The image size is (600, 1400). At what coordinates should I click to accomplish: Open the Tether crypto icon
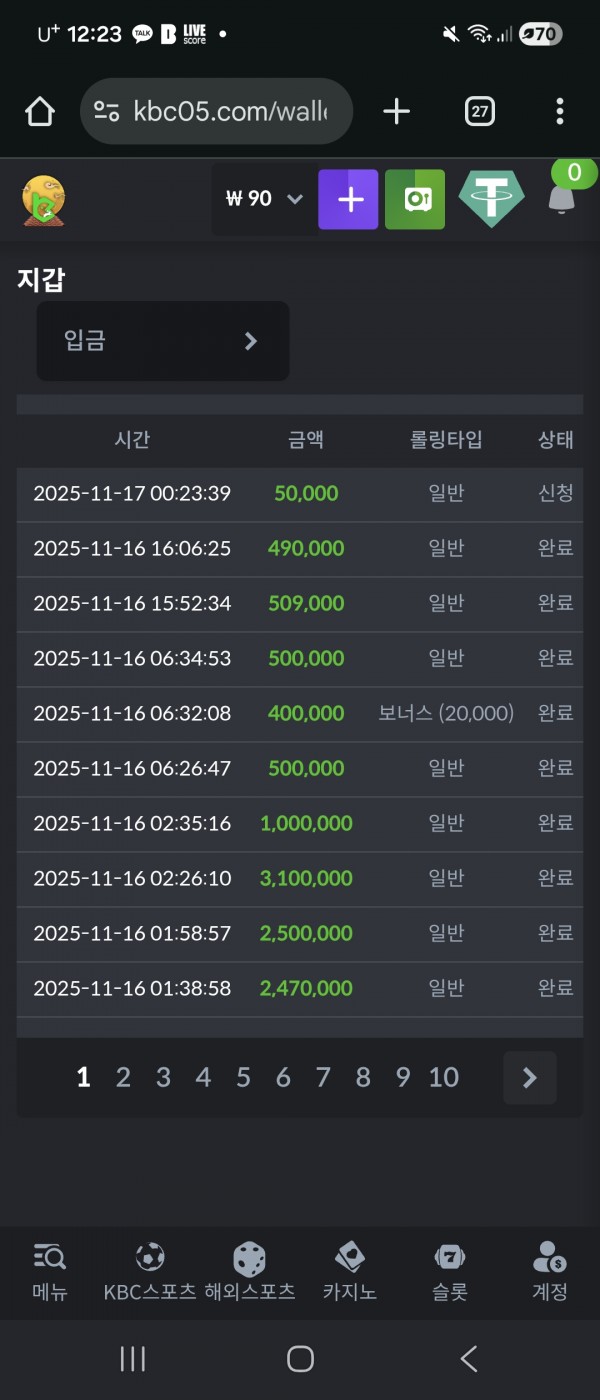[x=491, y=199]
